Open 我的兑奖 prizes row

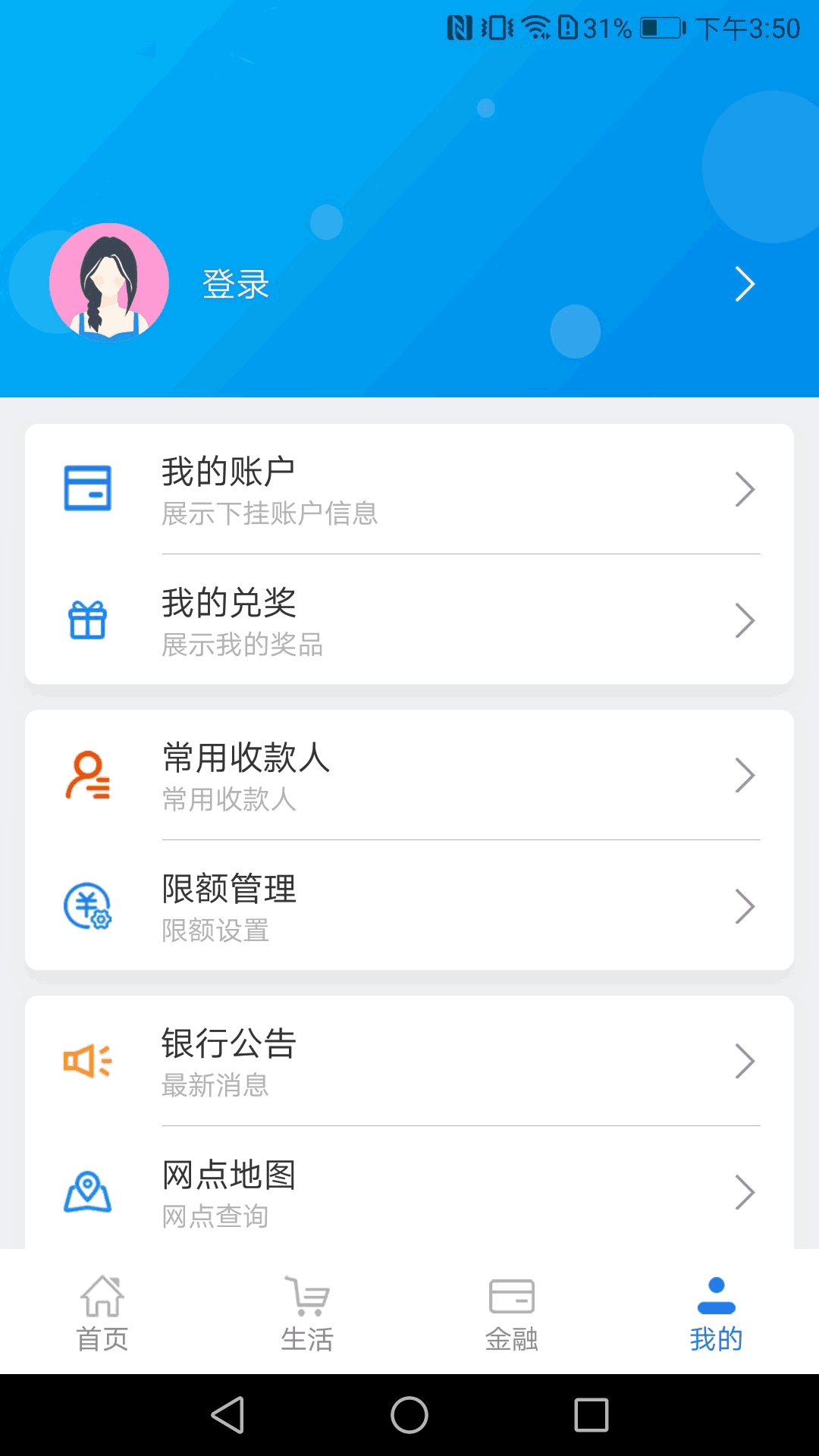(409, 621)
